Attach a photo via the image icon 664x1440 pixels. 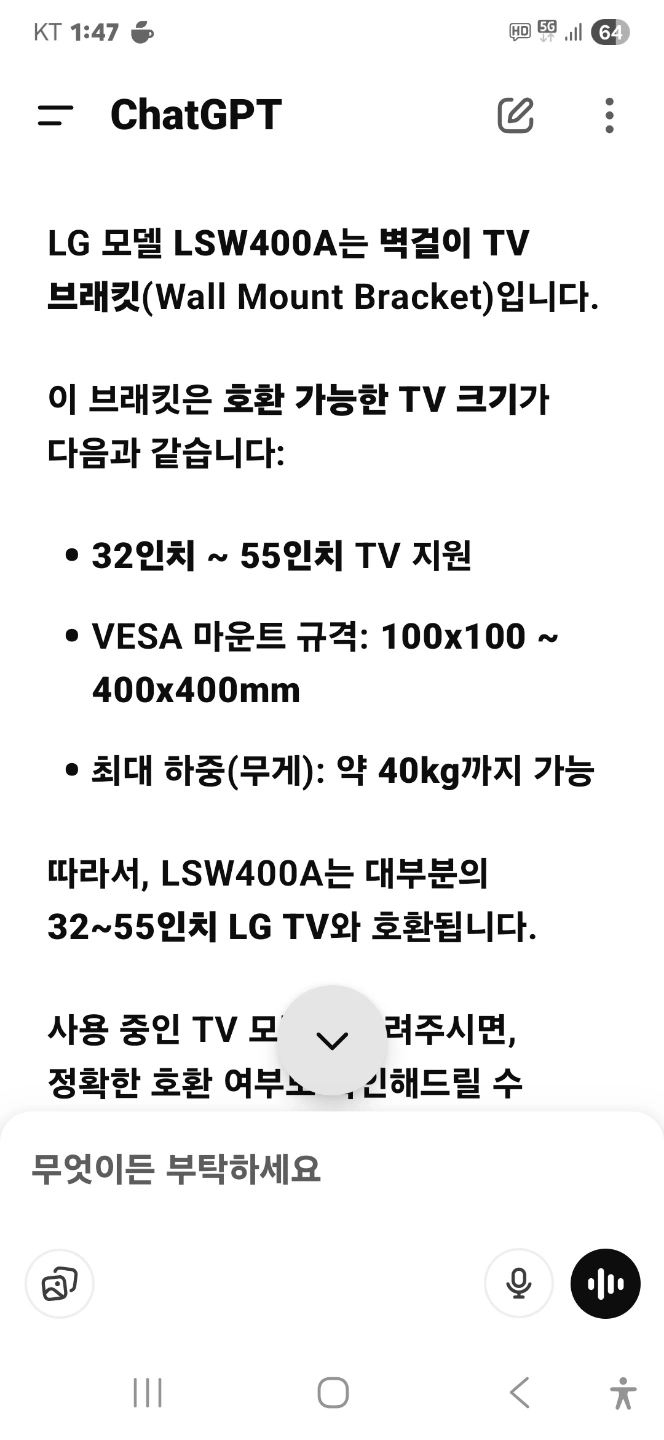pyautogui.click(x=60, y=1283)
